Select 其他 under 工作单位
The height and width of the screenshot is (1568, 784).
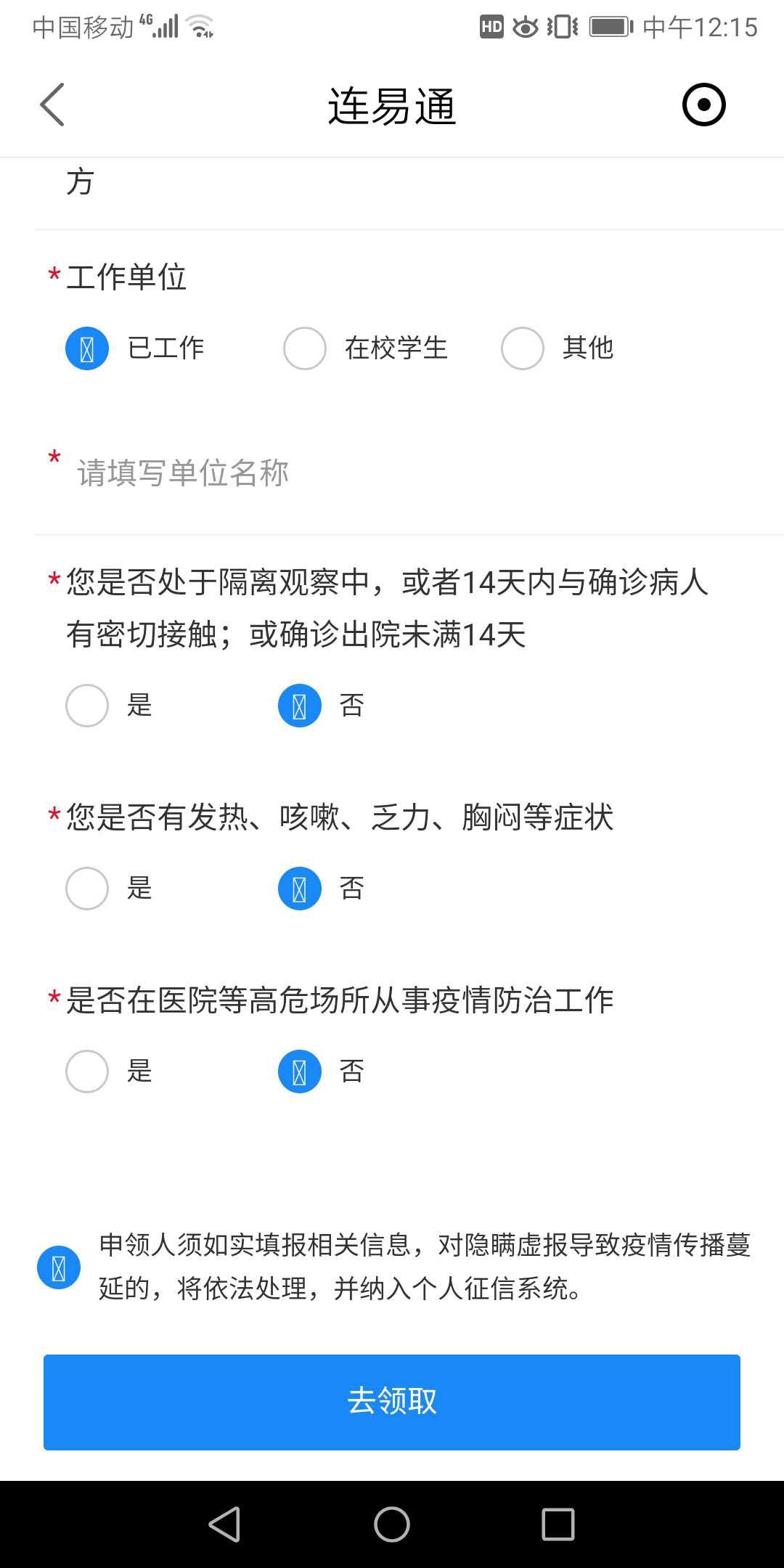pyautogui.click(x=523, y=348)
